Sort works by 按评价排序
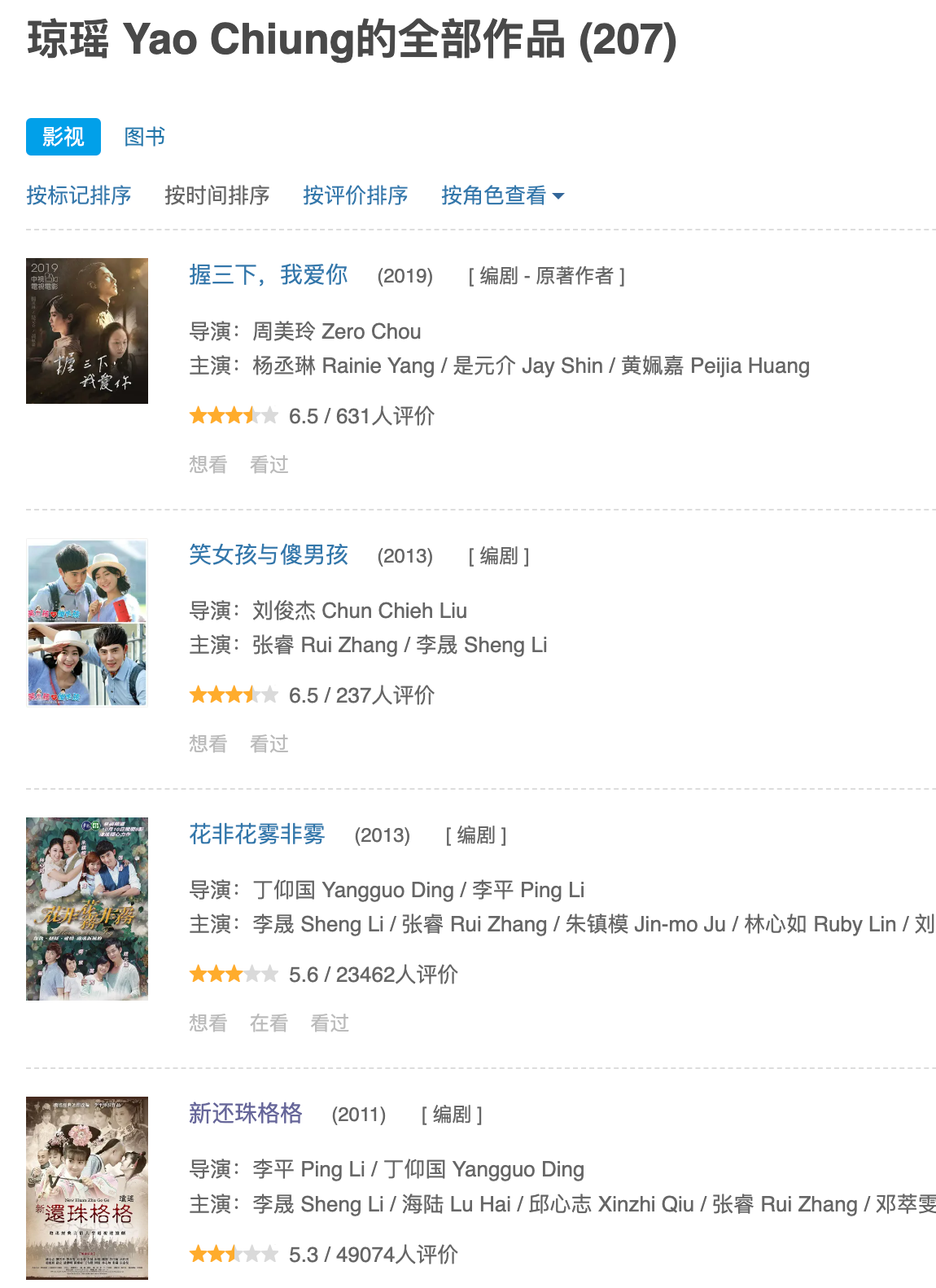 [x=355, y=195]
